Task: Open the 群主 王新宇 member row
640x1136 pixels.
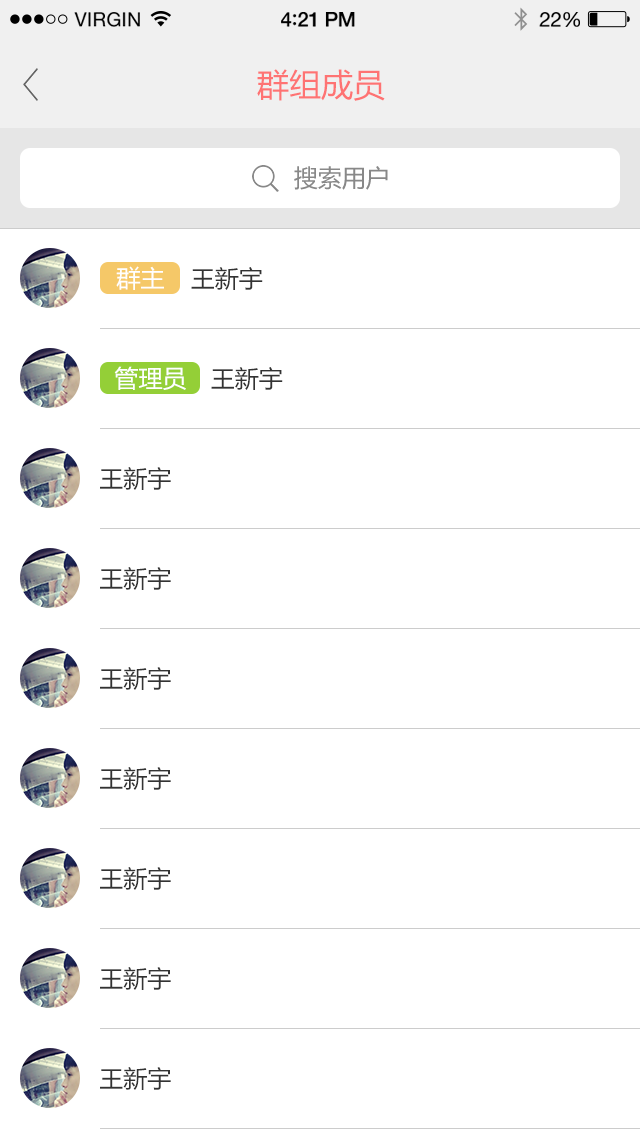Action: 320,279
